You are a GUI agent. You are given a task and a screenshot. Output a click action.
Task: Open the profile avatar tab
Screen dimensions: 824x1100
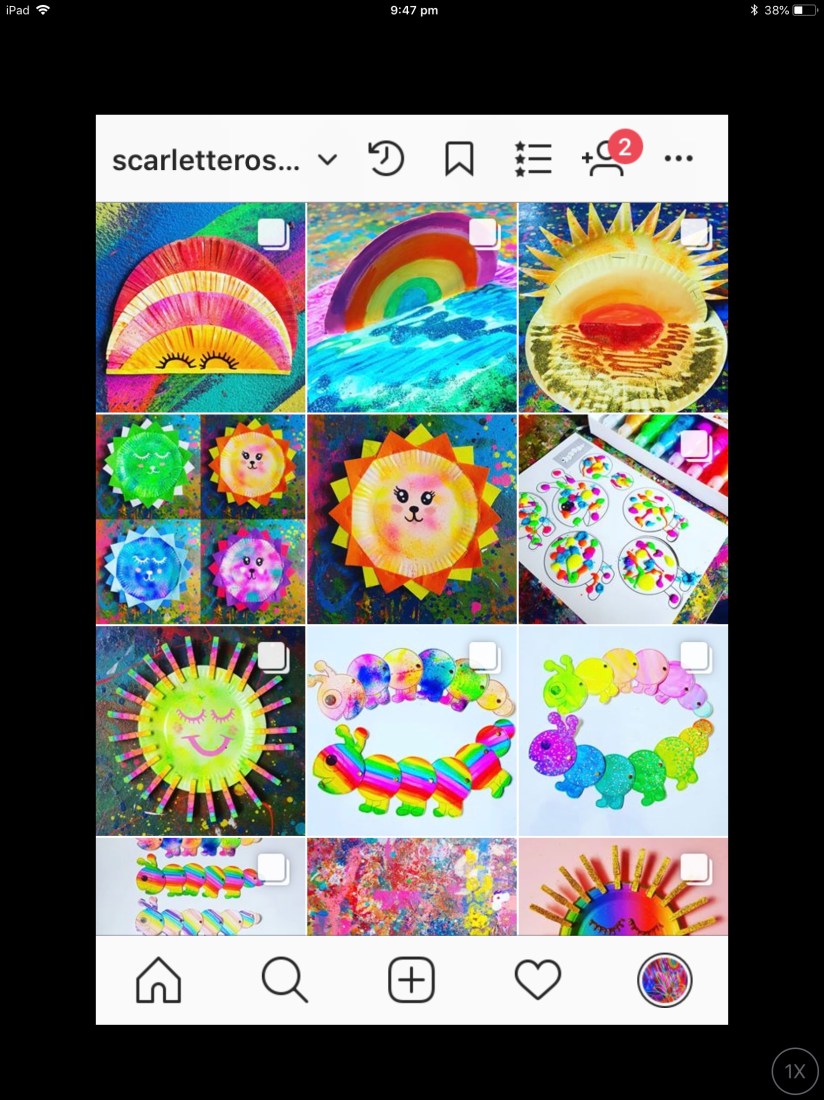(664, 980)
